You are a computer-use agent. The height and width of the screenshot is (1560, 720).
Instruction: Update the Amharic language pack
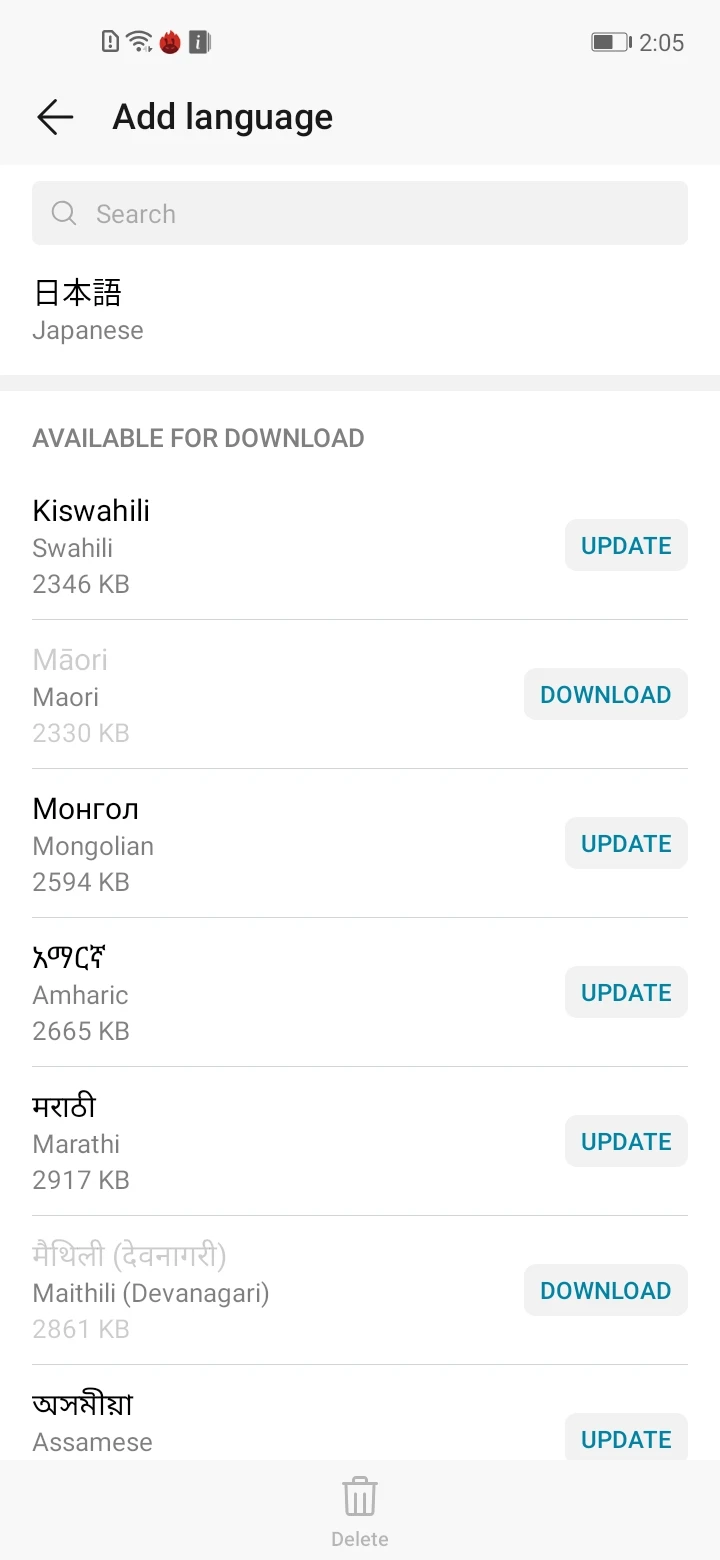(626, 992)
